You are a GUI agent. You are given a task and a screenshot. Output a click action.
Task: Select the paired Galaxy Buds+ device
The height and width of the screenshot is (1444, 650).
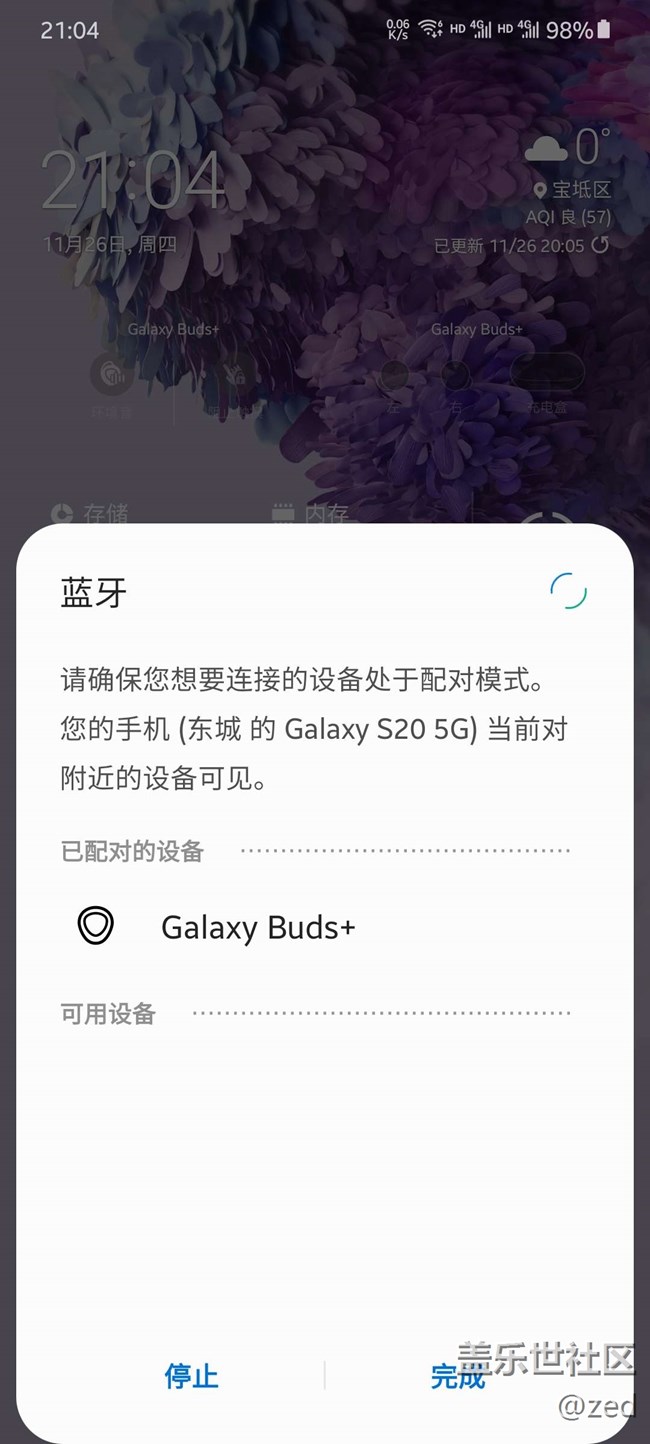(258, 928)
